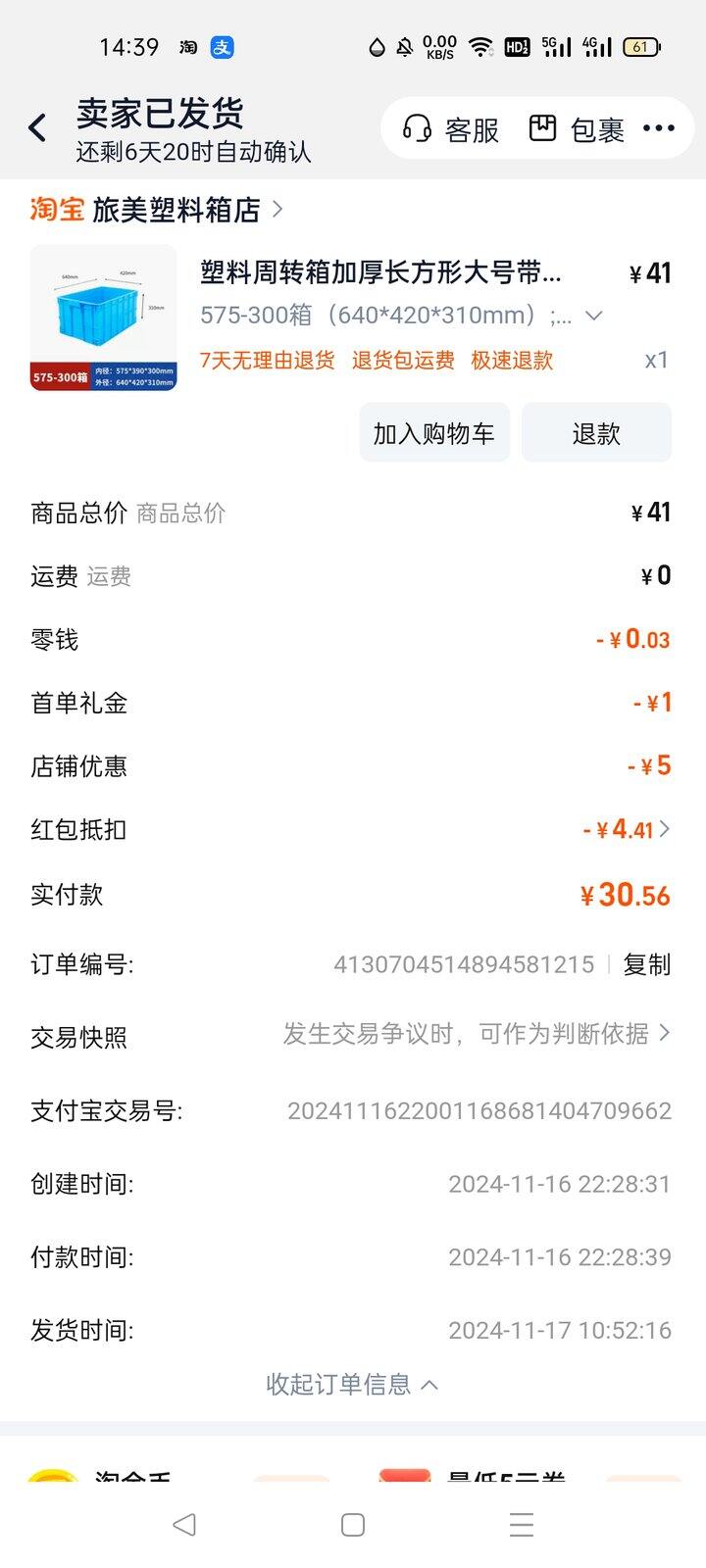
Task: Tap the system home button
Action: click(x=353, y=1525)
